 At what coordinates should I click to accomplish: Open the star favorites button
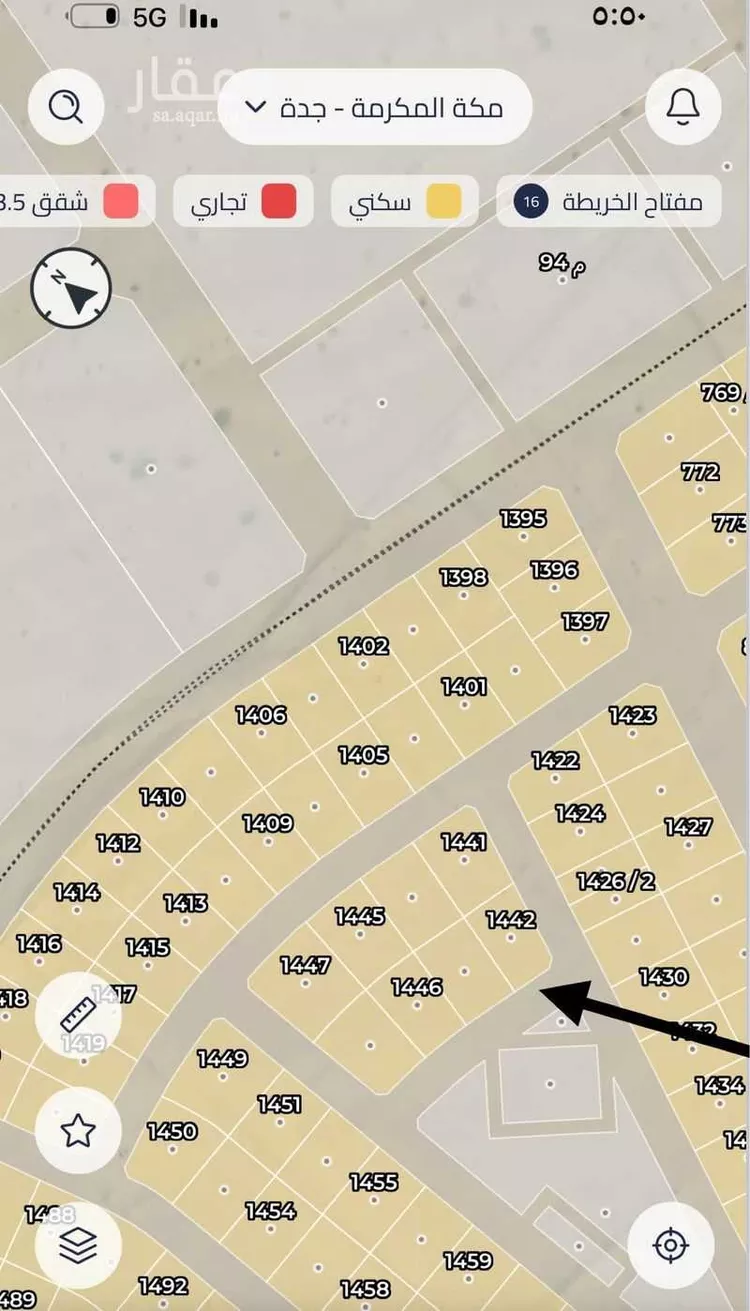(77, 1131)
